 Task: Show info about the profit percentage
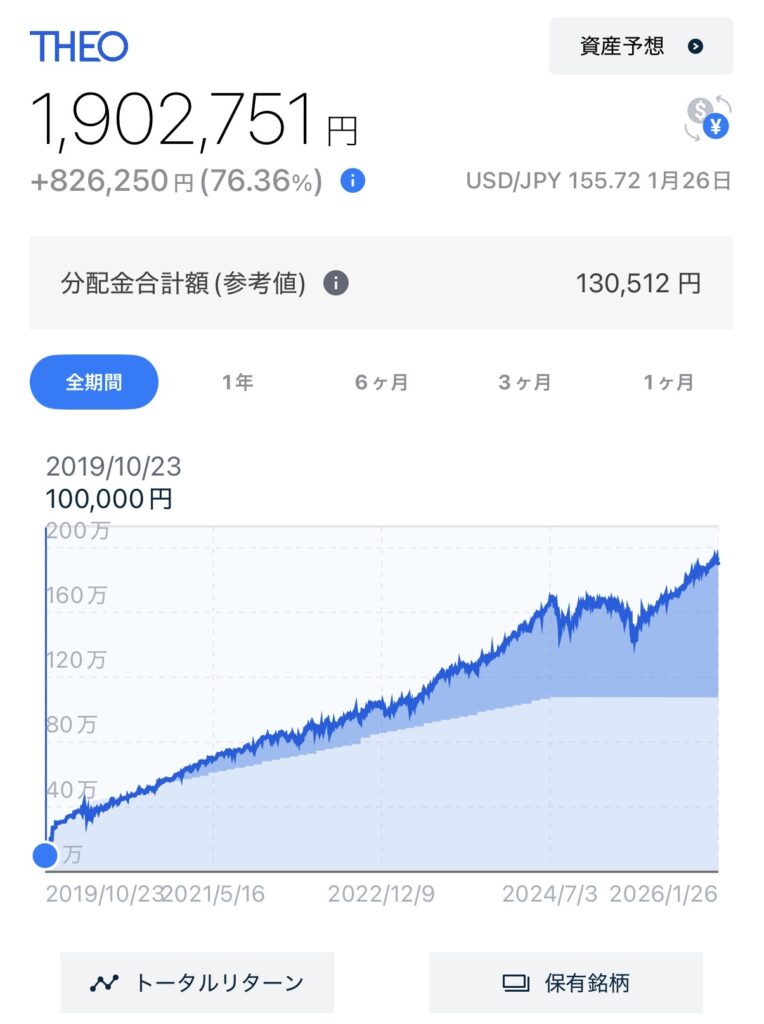point(352,181)
